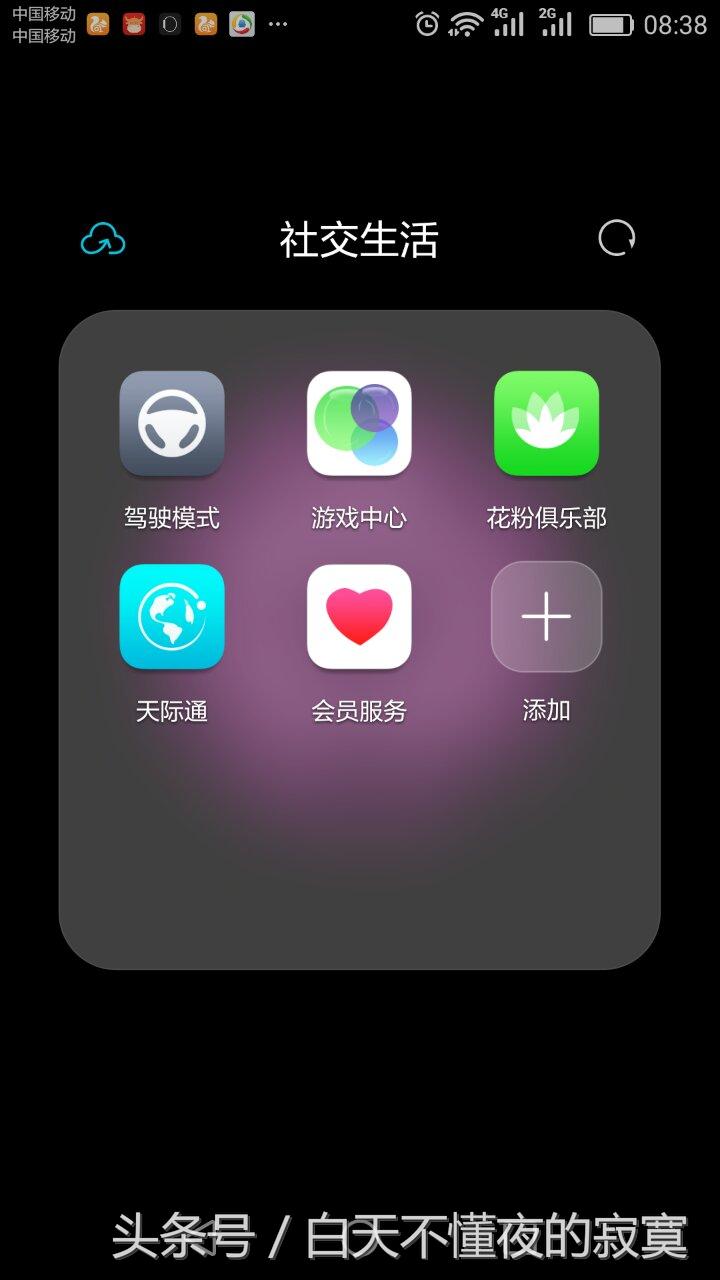Launch the 花粉俱乐部 club app
The width and height of the screenshot is (720, 1280).
pos(546,424)
